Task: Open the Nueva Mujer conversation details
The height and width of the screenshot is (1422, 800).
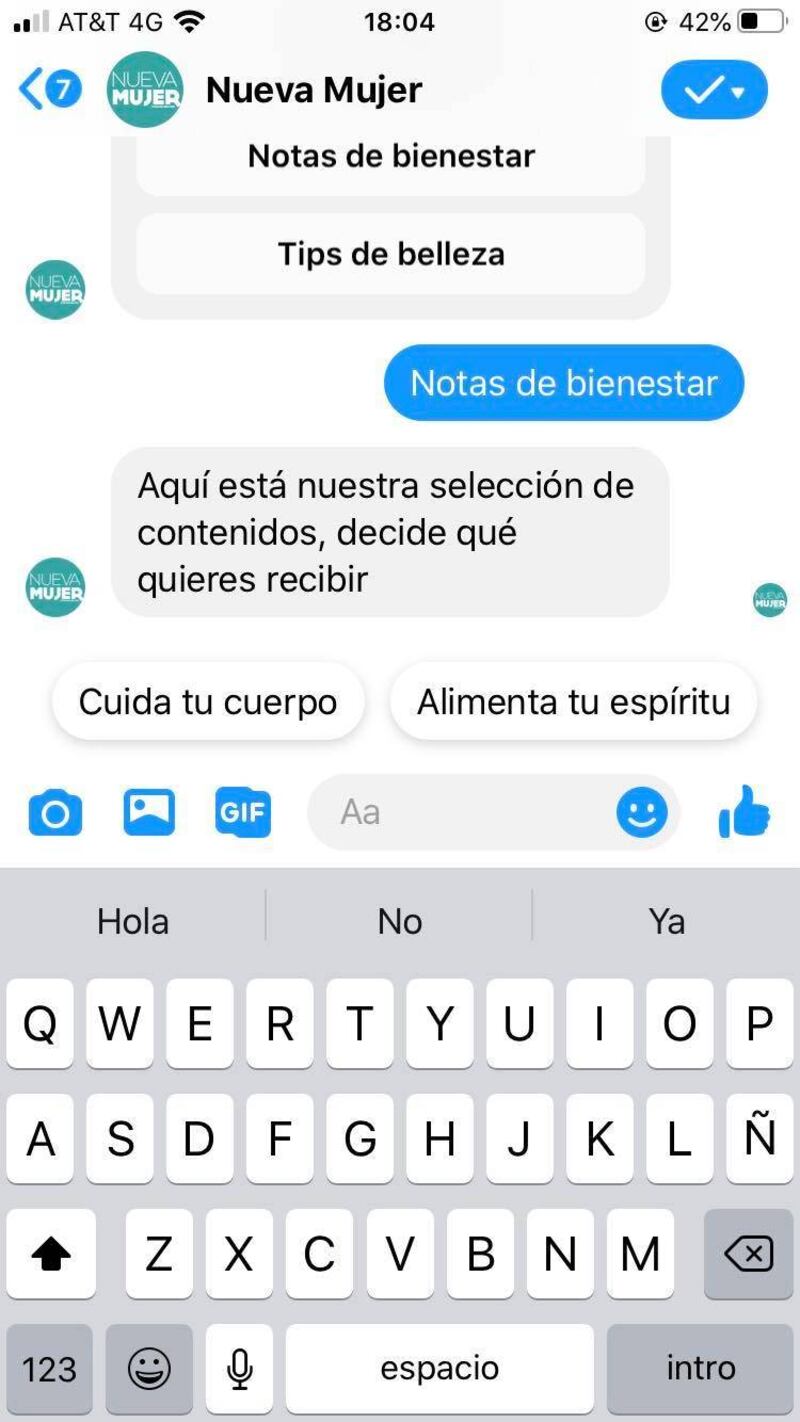Action: [314, 90]
